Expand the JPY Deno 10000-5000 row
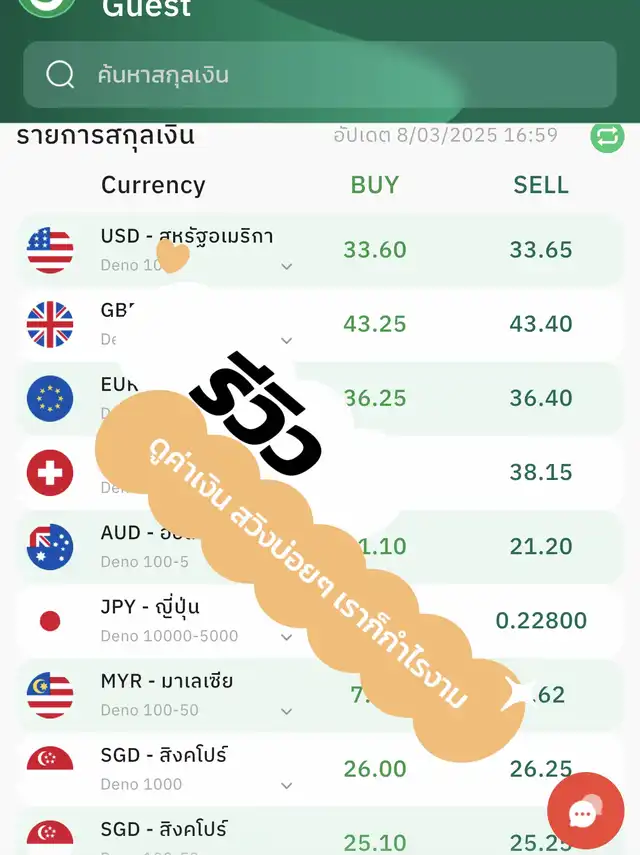The height and width of the screenshot is (855, 640). tap(287, 636)
